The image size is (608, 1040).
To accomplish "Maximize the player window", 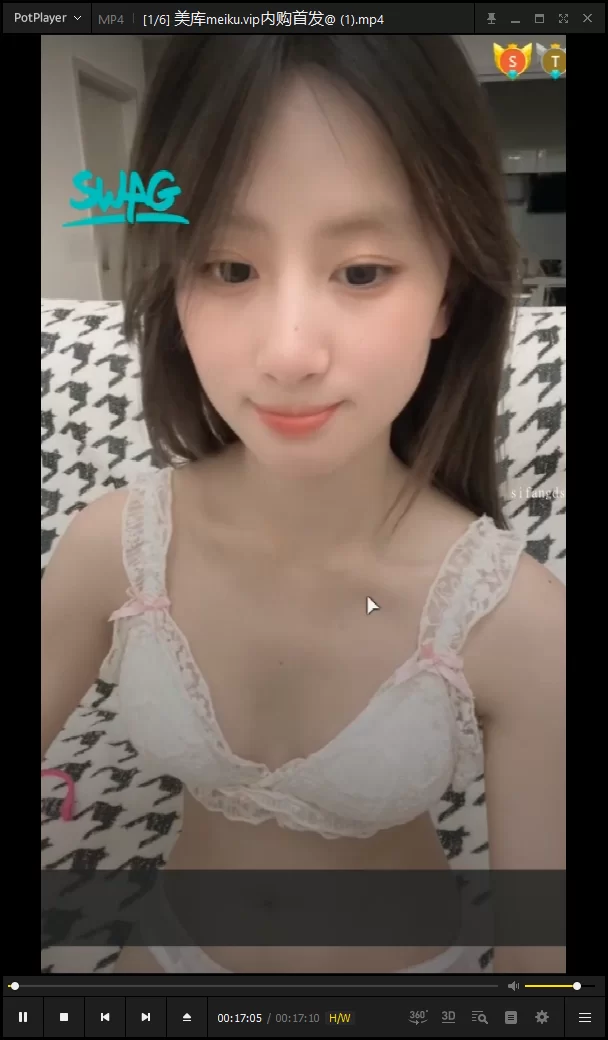I will click(x=539, y=19).
